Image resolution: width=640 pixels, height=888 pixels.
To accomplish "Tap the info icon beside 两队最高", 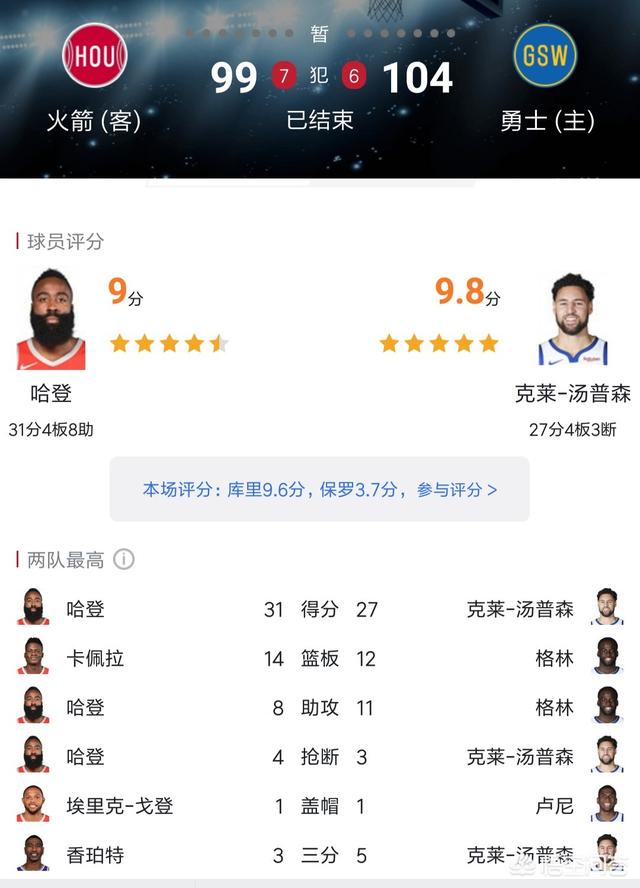I will 123,559.
